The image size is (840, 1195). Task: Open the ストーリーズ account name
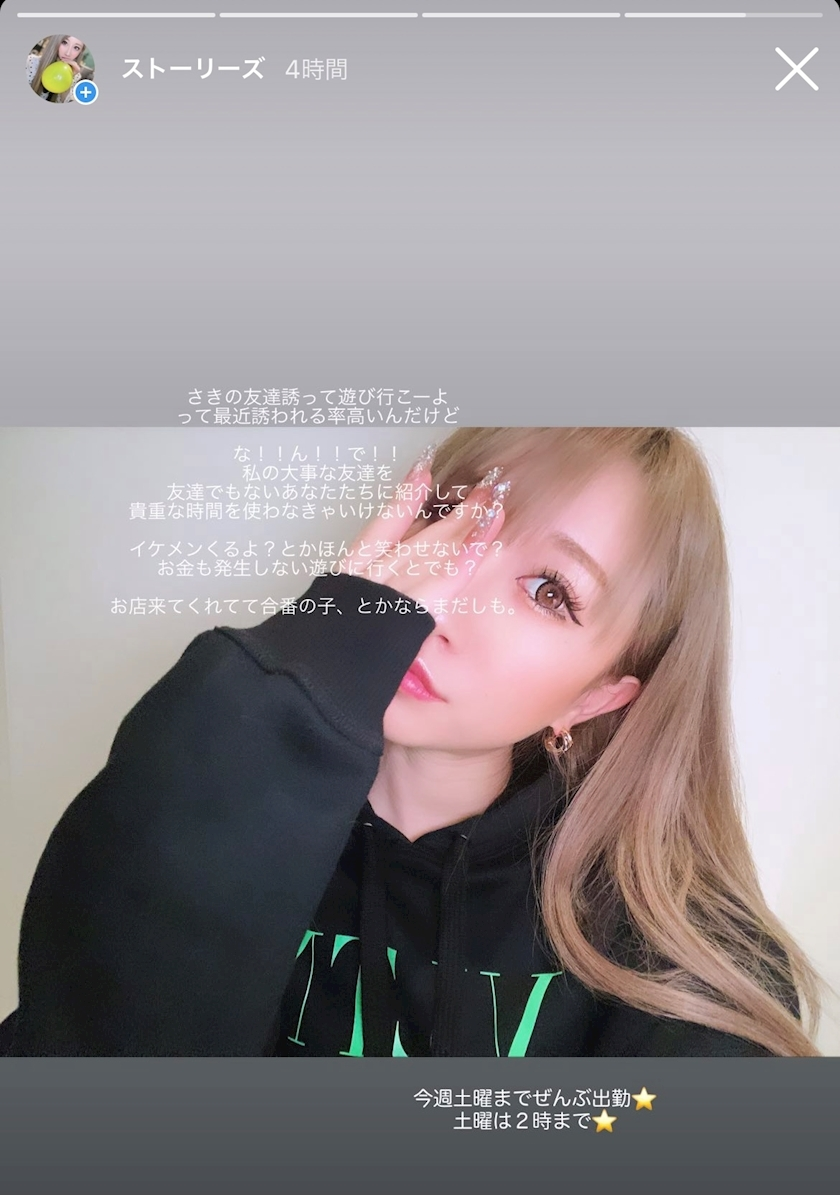[x=193, y=69]
